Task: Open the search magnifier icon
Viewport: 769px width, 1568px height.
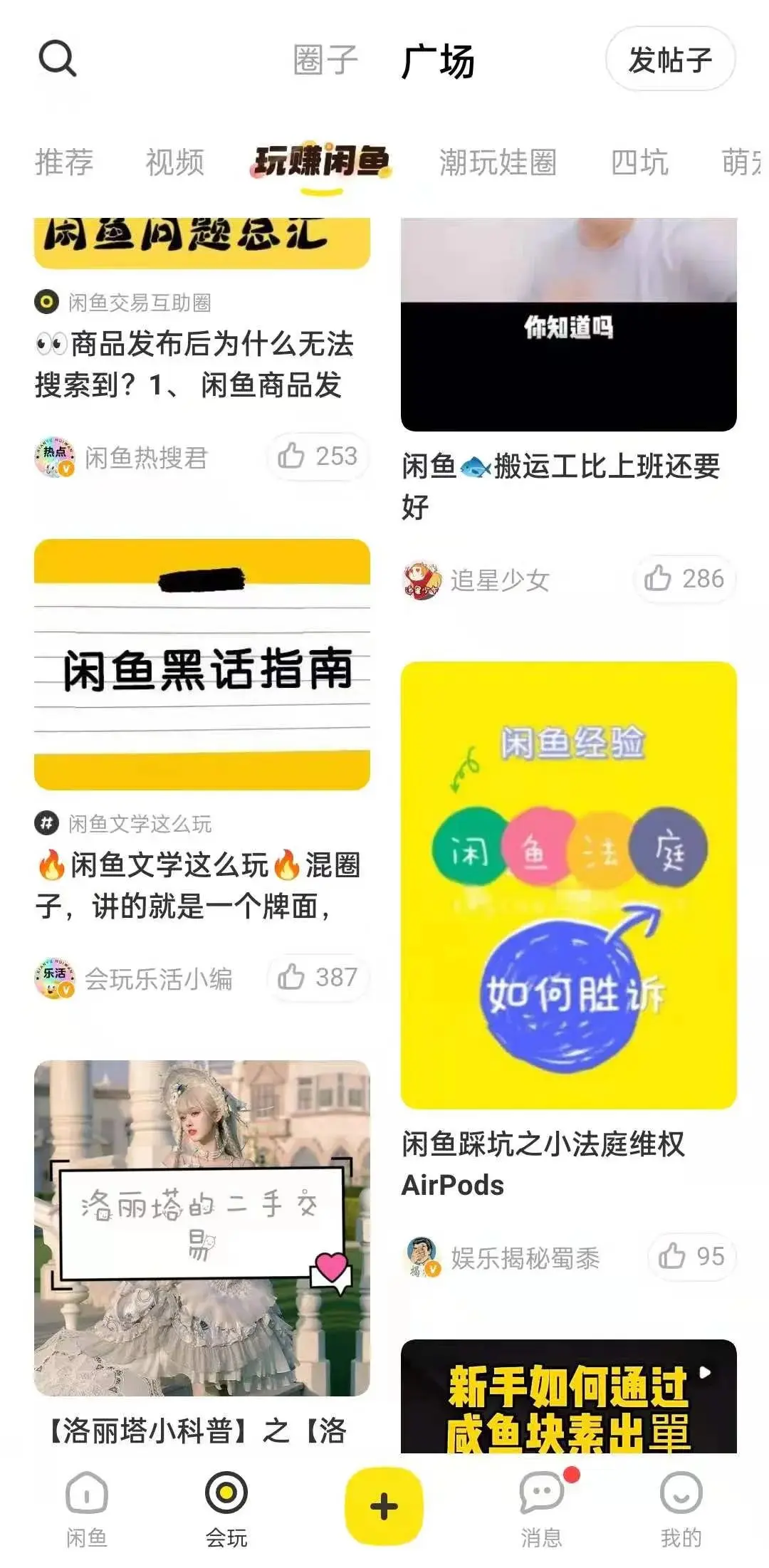Action: click(57, 58)
